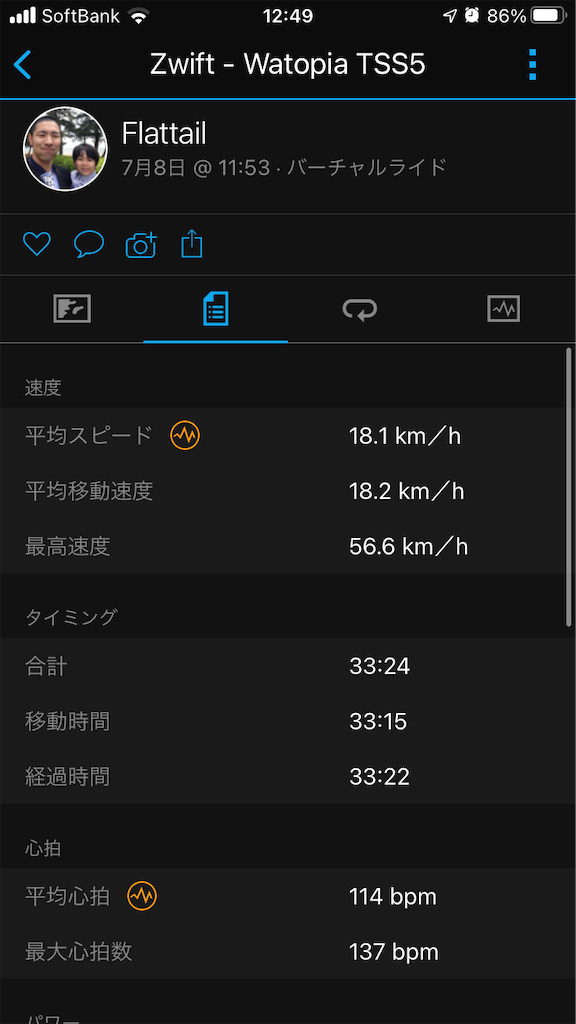Share this activity
This screenshot has height=1024, width=576.
click(191, 244)
